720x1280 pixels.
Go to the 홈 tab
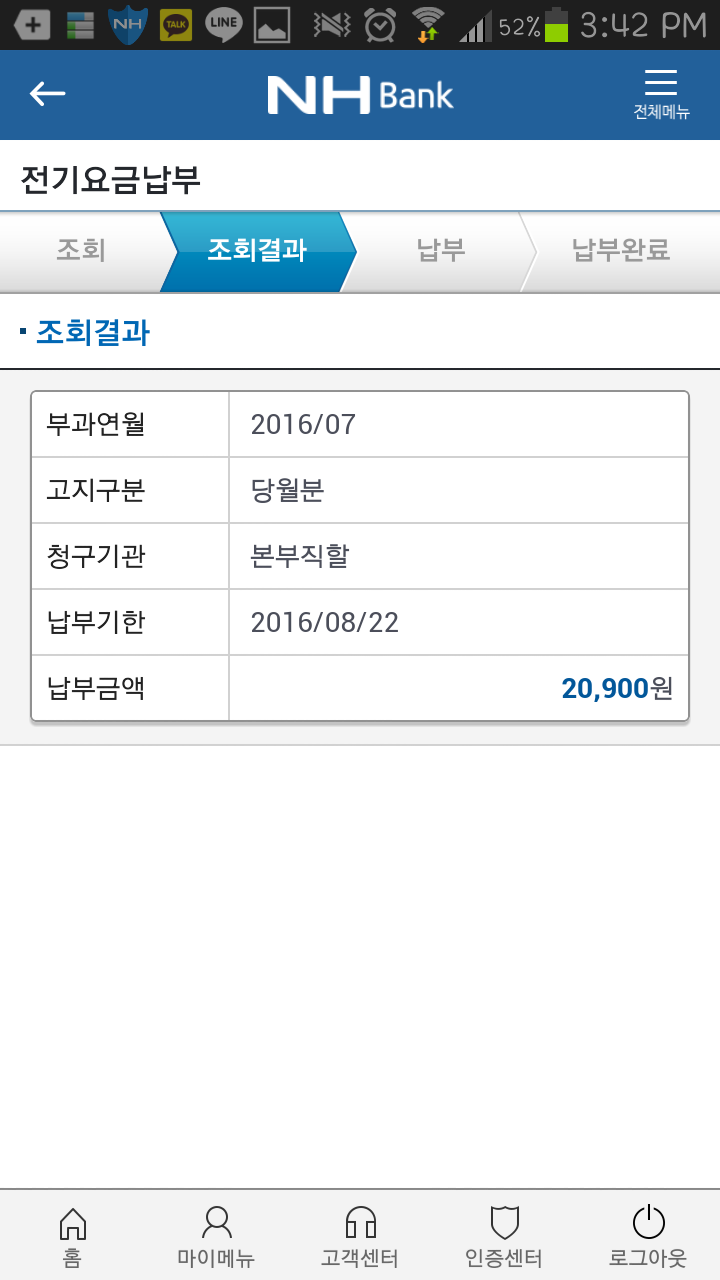point(72,1236)
